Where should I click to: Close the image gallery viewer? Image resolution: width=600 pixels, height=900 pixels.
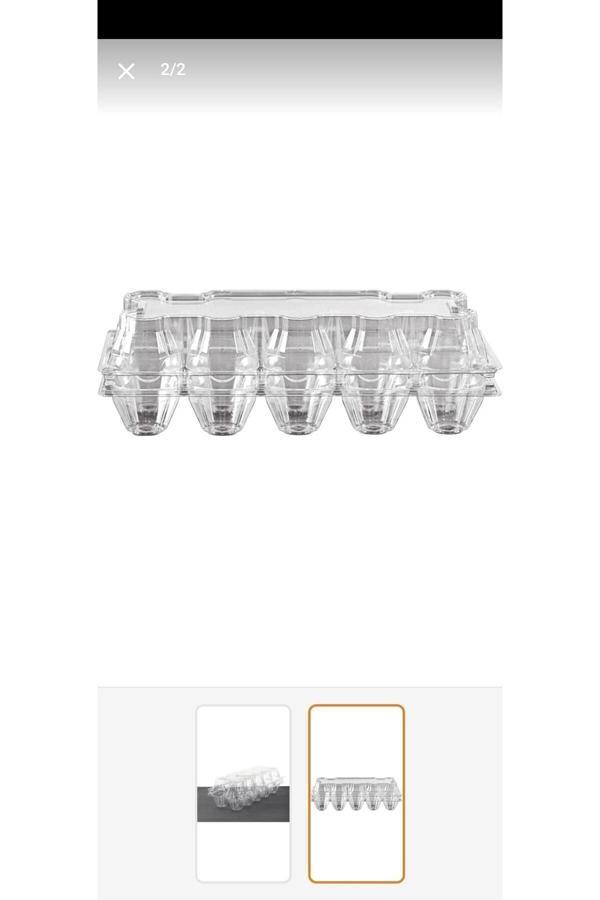(x=126, y=71)
